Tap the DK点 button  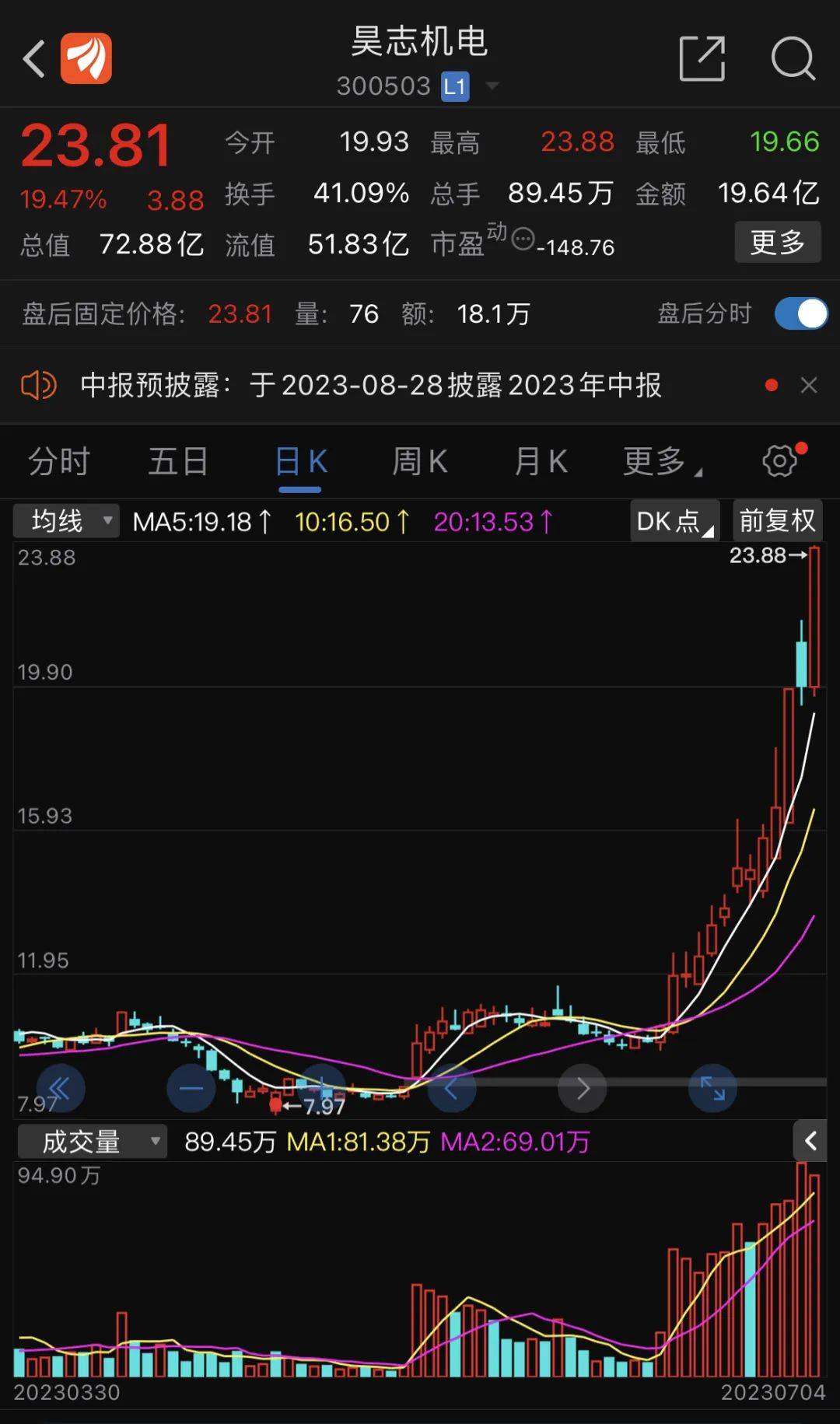click(674, 521)
